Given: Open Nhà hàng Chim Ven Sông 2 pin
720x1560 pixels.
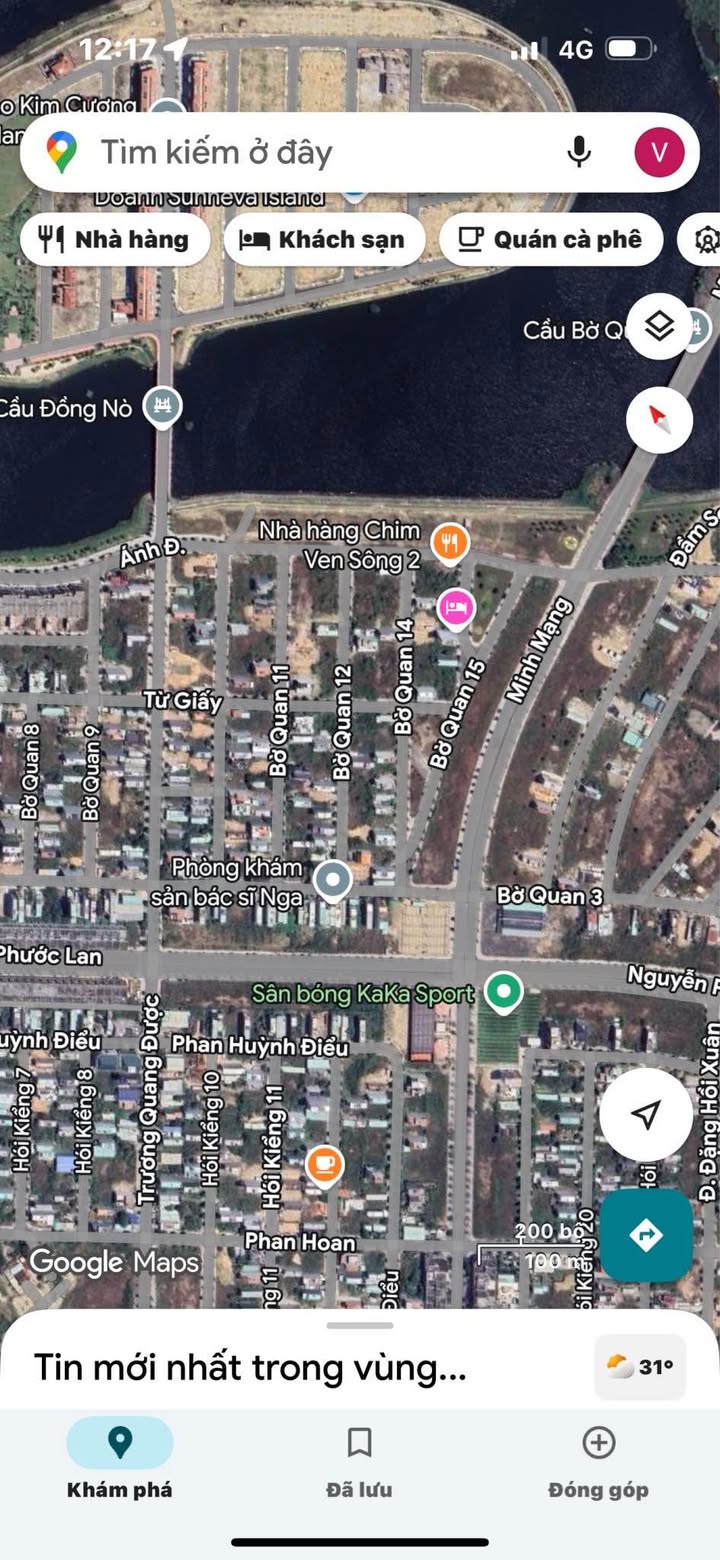Looking at the screenshot, I should tap(450, 543).
